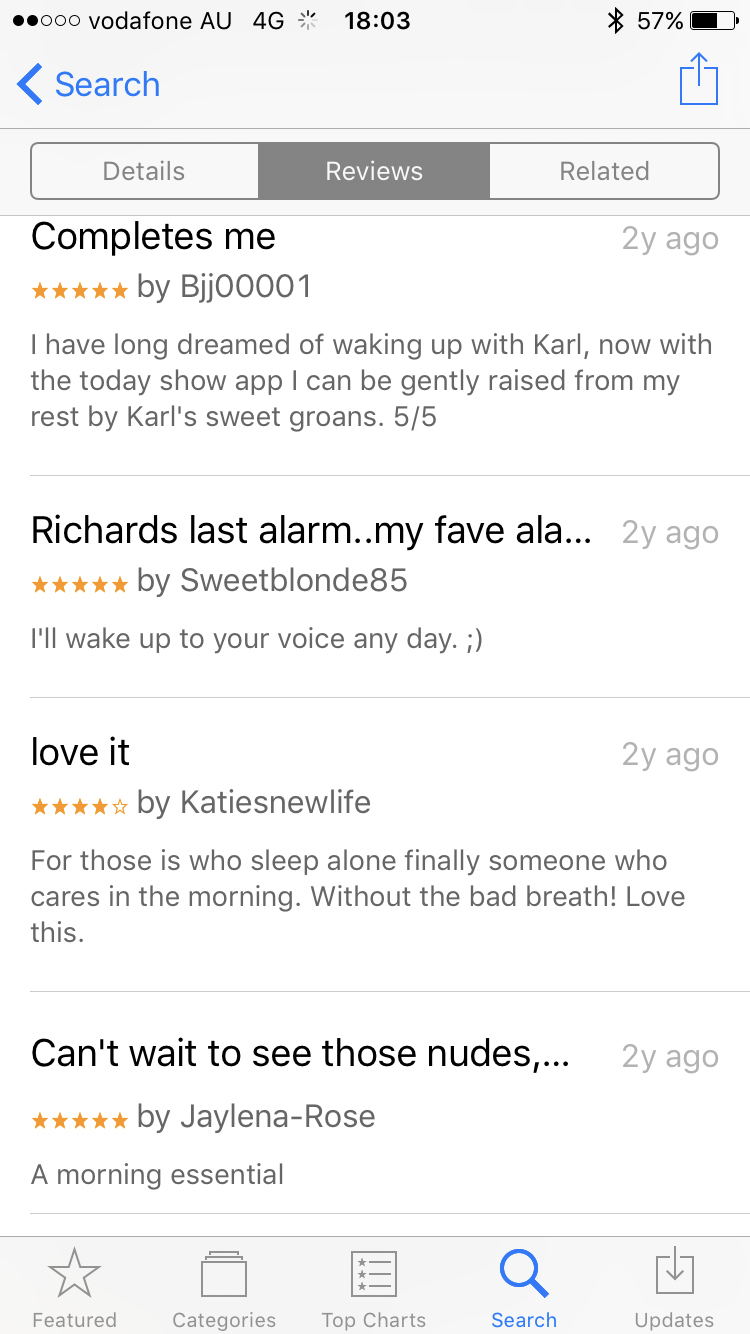Open the share sheet icon

click(698, 80)
